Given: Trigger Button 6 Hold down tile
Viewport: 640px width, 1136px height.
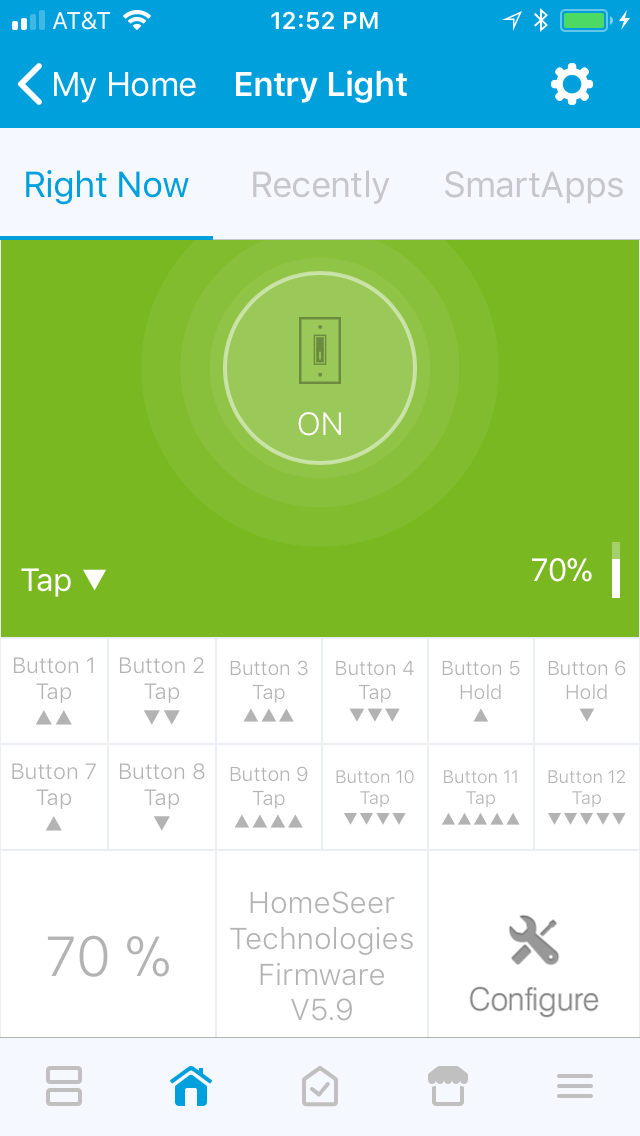Looking at the screenshot, I should pyautogui.click(x=587, y=691).
